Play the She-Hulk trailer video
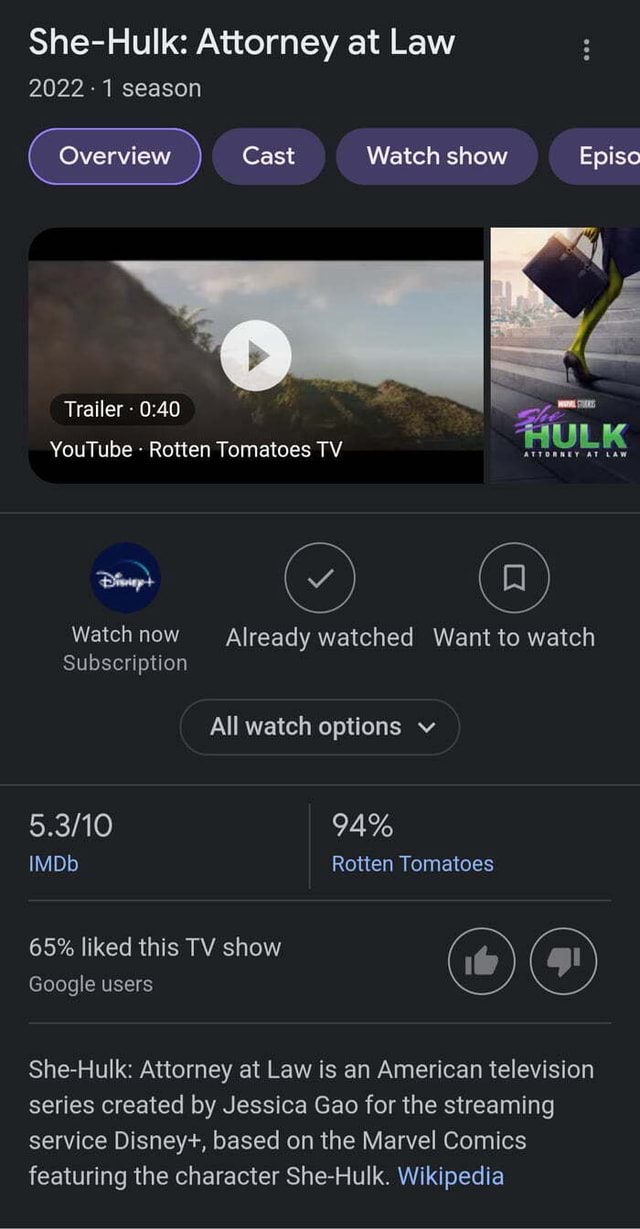640x1229 pixels. point(255,355)
